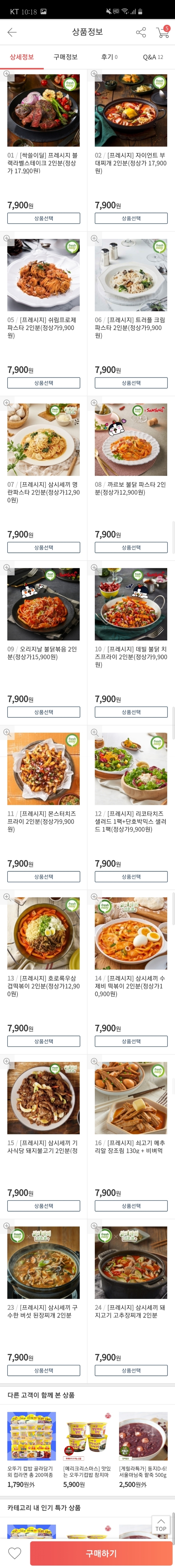175x1568 pixels.
Task: Choose 상품선택 under 트러플 크림 파스타
Action: [131, 383]
